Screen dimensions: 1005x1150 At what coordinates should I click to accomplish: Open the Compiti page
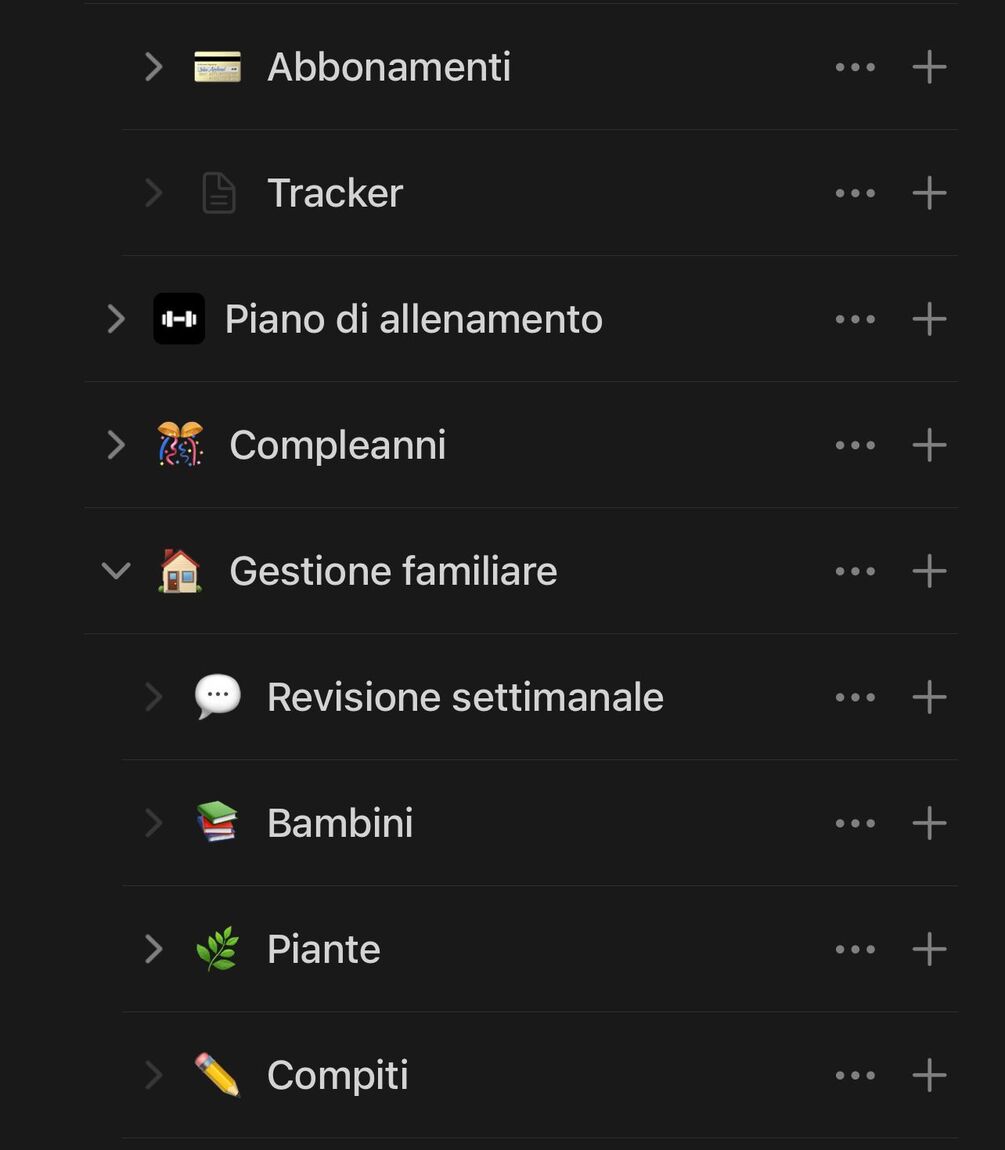click(x=337, y=1075)
